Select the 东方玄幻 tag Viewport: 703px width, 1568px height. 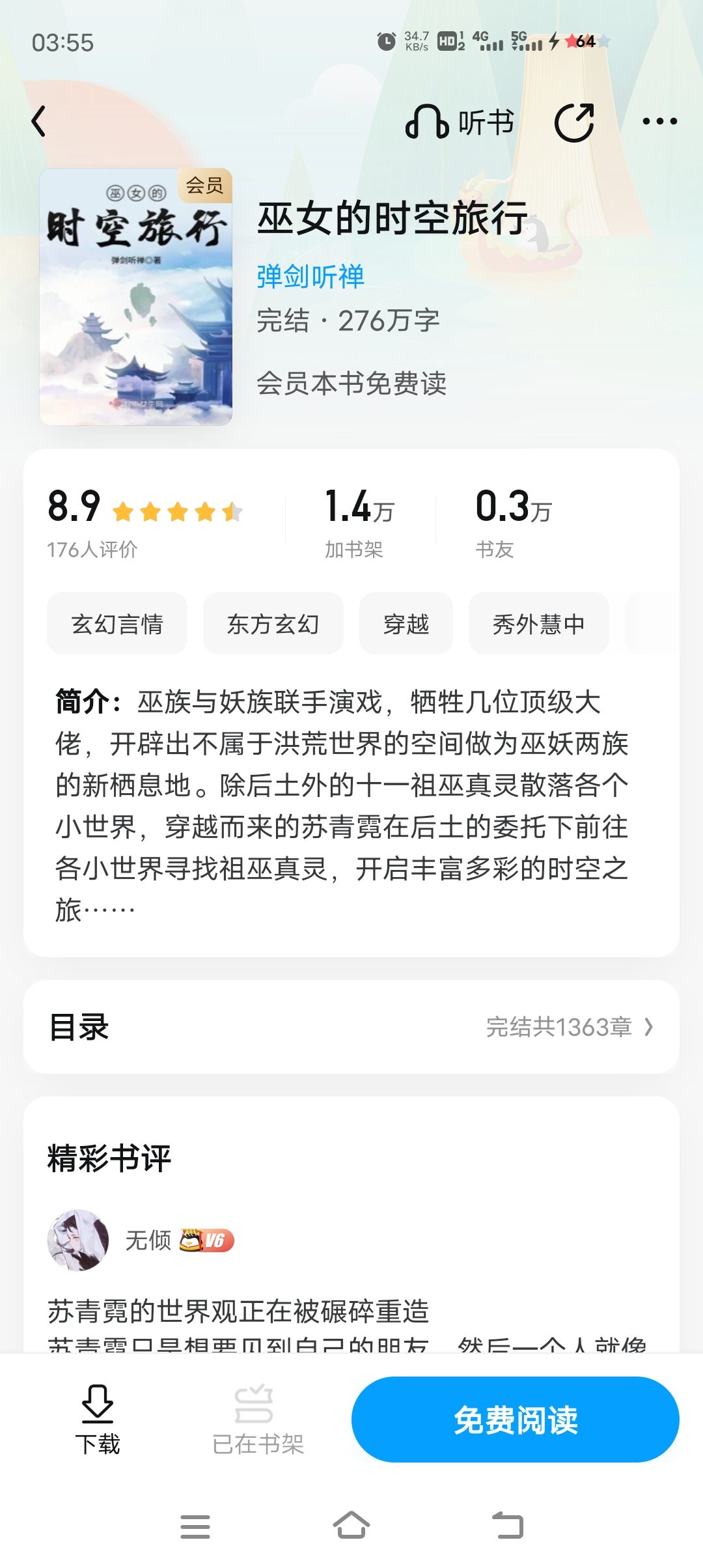[x=273, y=624]
